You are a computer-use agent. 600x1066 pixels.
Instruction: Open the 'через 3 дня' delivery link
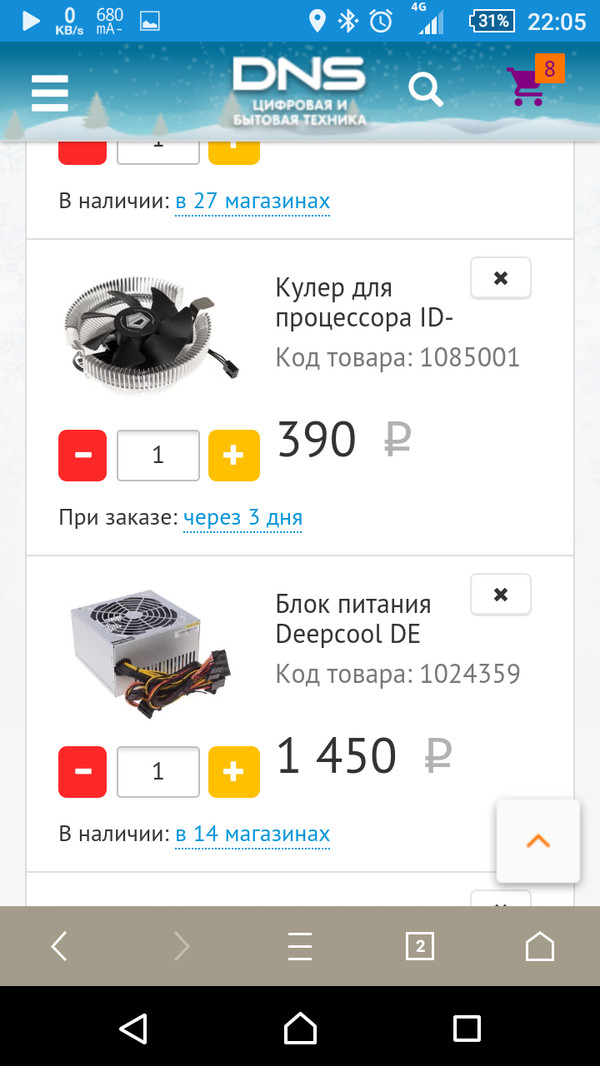[242, 518]
